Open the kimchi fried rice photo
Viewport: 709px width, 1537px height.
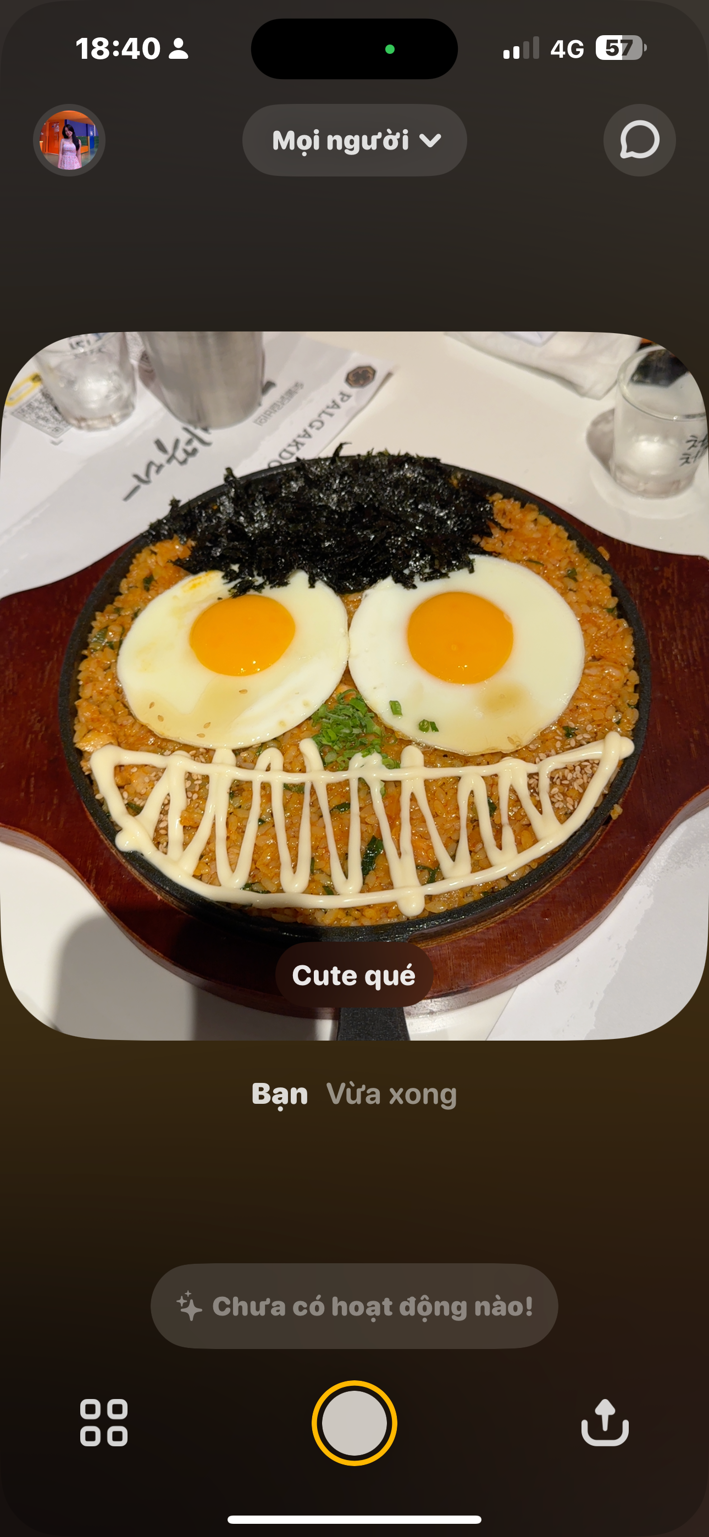[x=354, y=685]
